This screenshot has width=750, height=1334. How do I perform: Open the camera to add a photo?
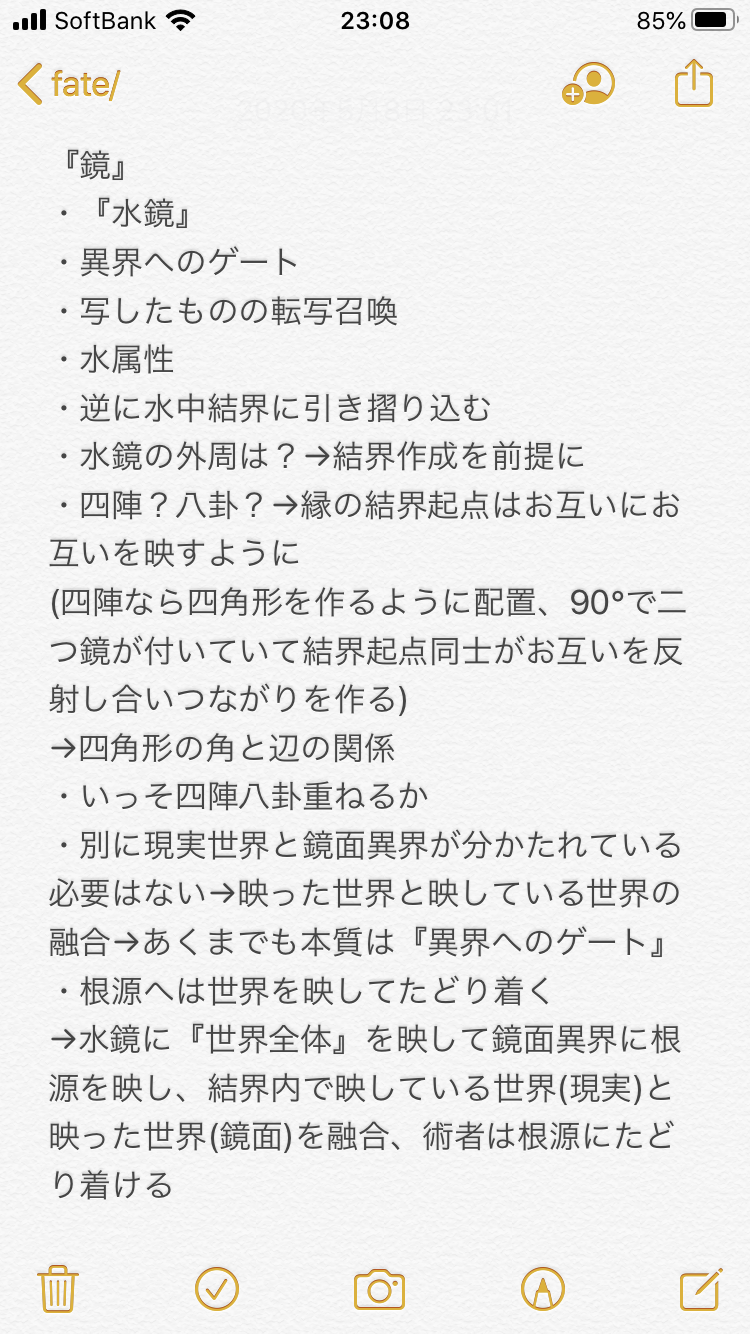click(379, 1289)
